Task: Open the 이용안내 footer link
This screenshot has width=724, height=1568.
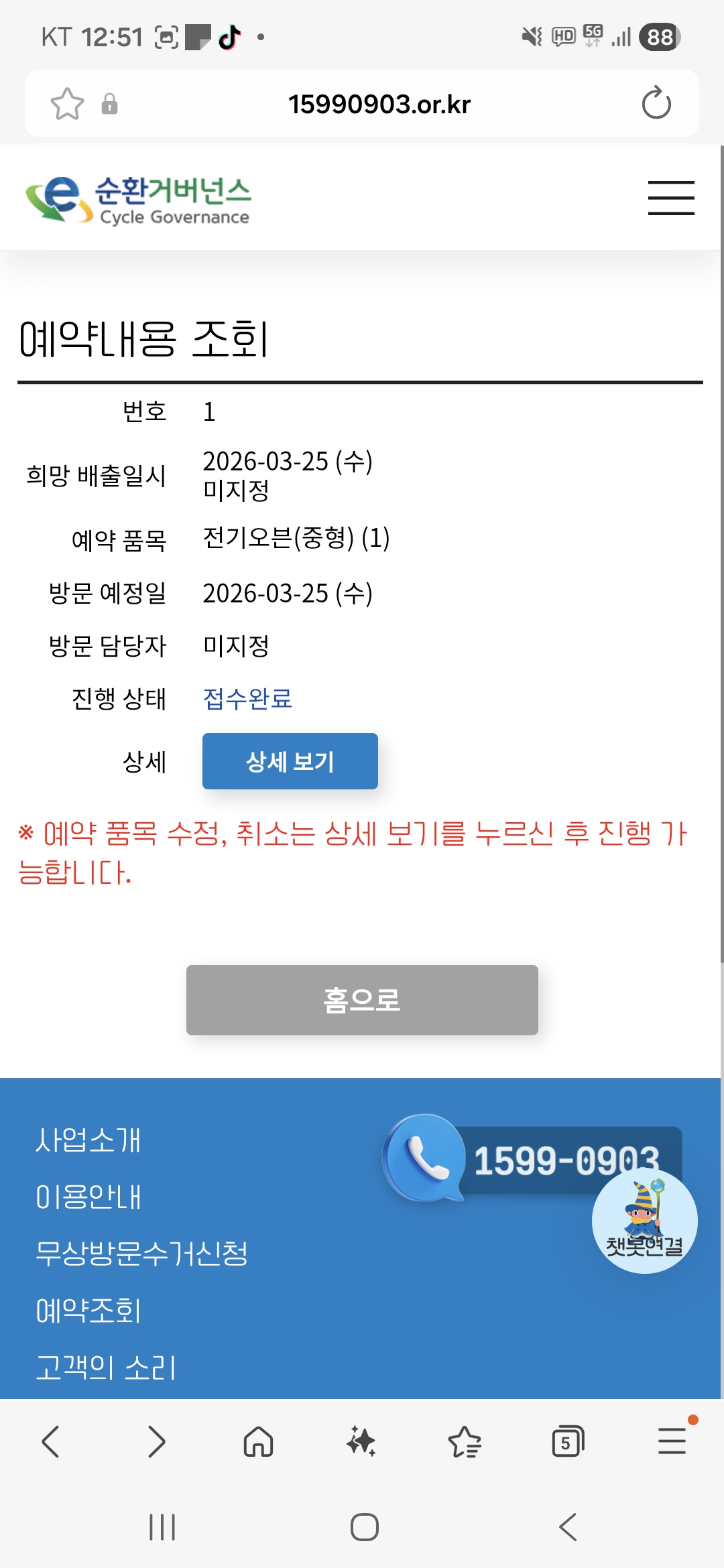Action: (x=88, y=1197)
